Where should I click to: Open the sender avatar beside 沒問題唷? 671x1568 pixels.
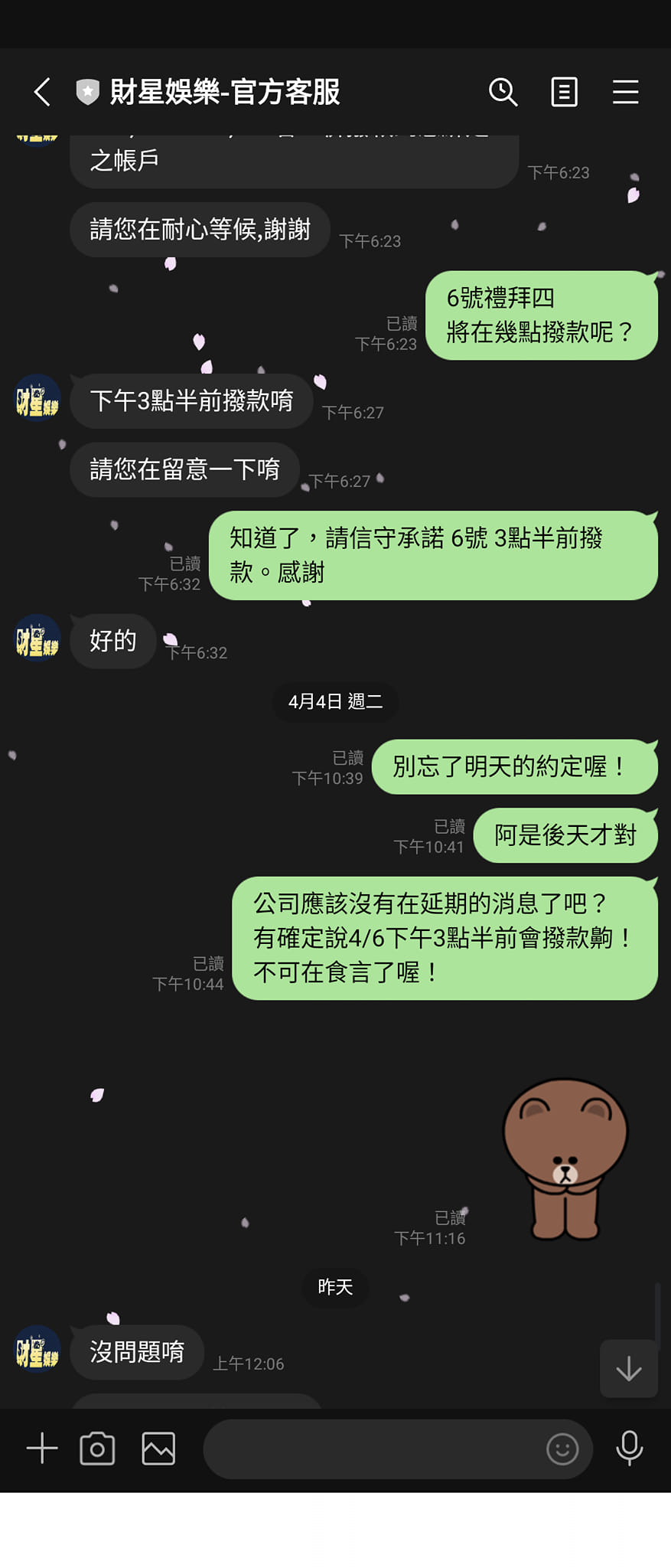pyautogui.click(x=37, y=1351)
